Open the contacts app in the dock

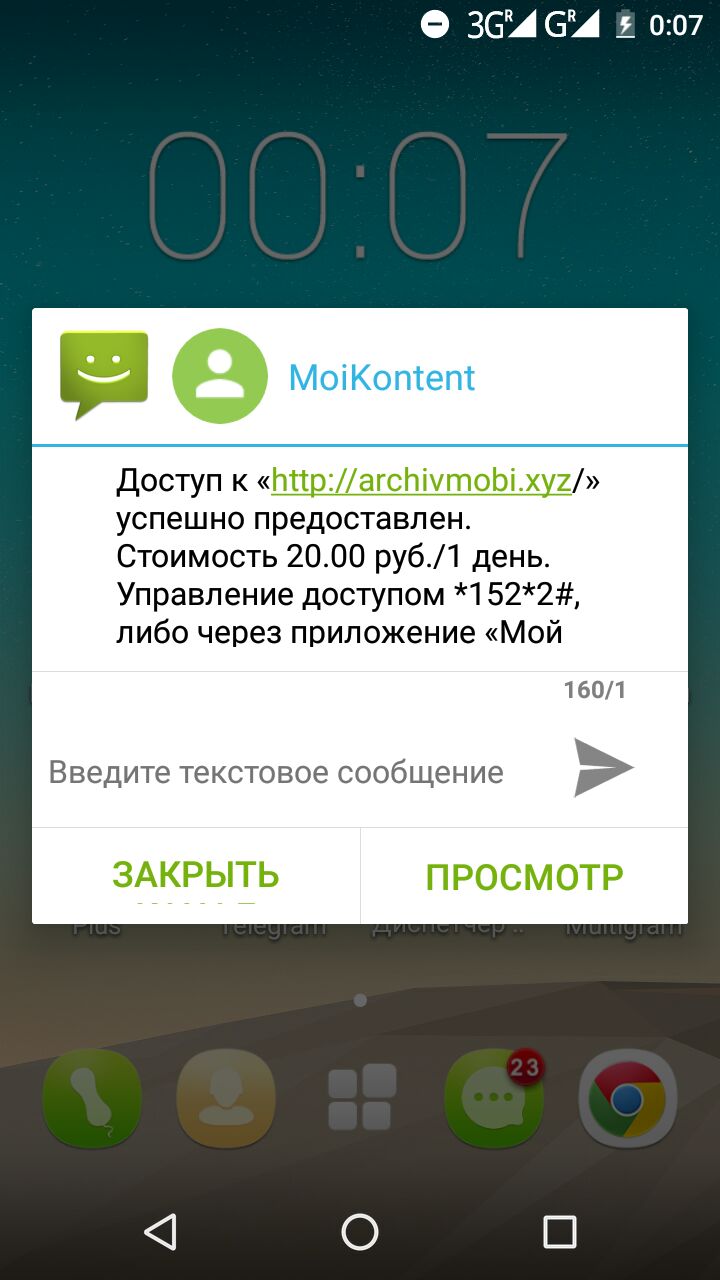tap(225, 1100)
